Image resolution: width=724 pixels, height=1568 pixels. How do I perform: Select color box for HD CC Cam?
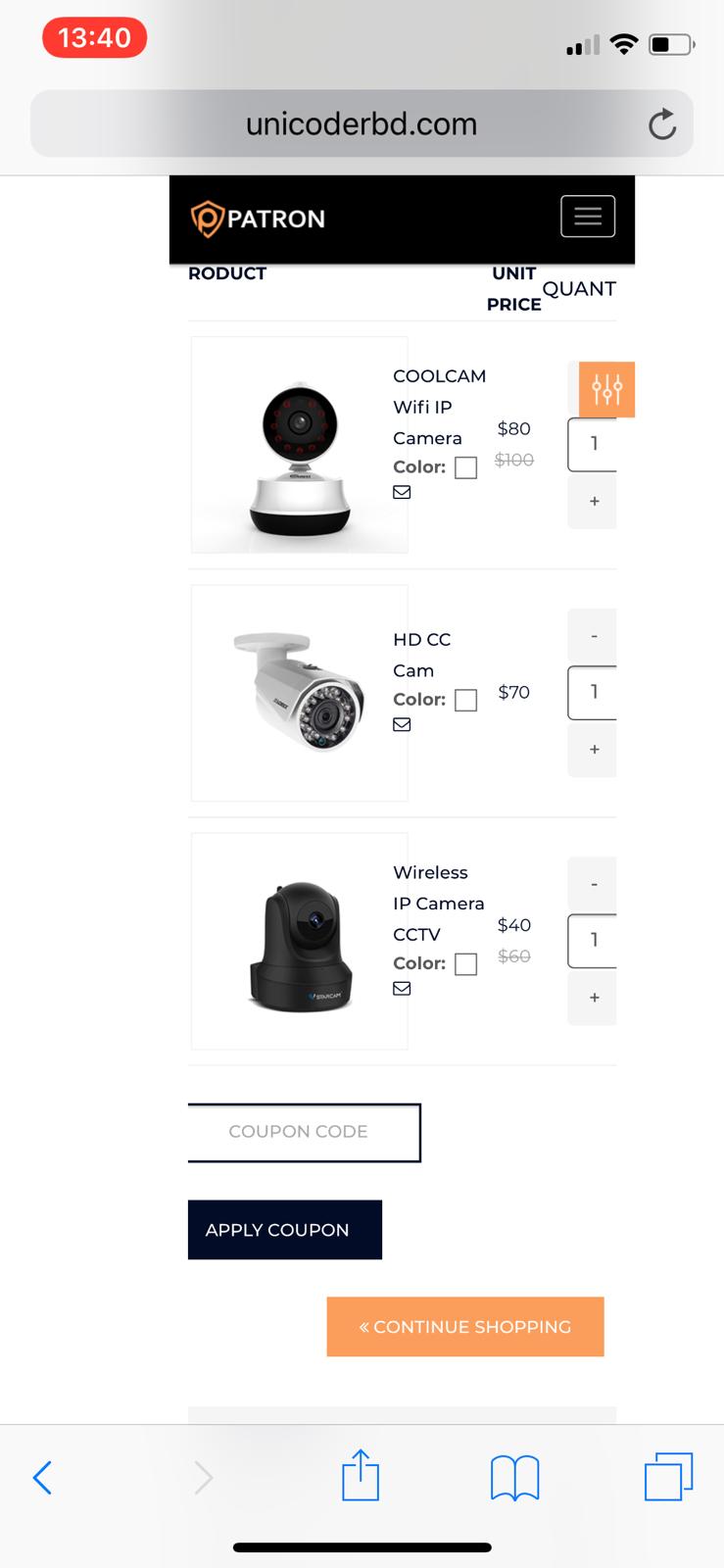coord(466,701)
